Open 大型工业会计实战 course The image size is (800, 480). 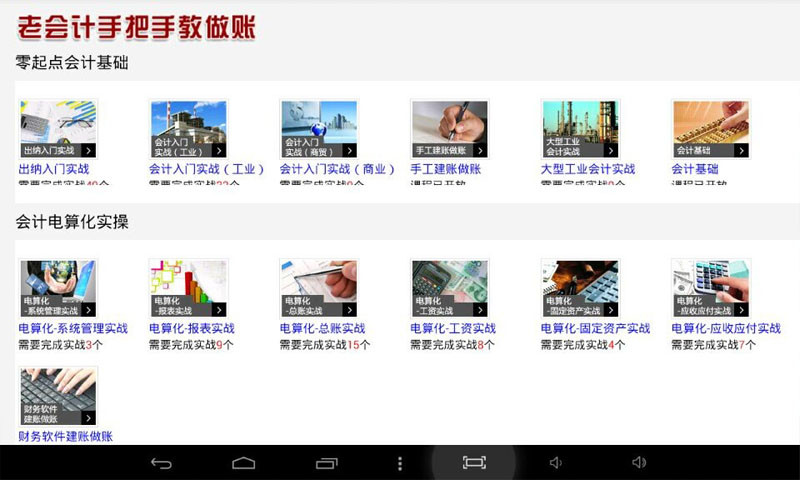(581, 129)
